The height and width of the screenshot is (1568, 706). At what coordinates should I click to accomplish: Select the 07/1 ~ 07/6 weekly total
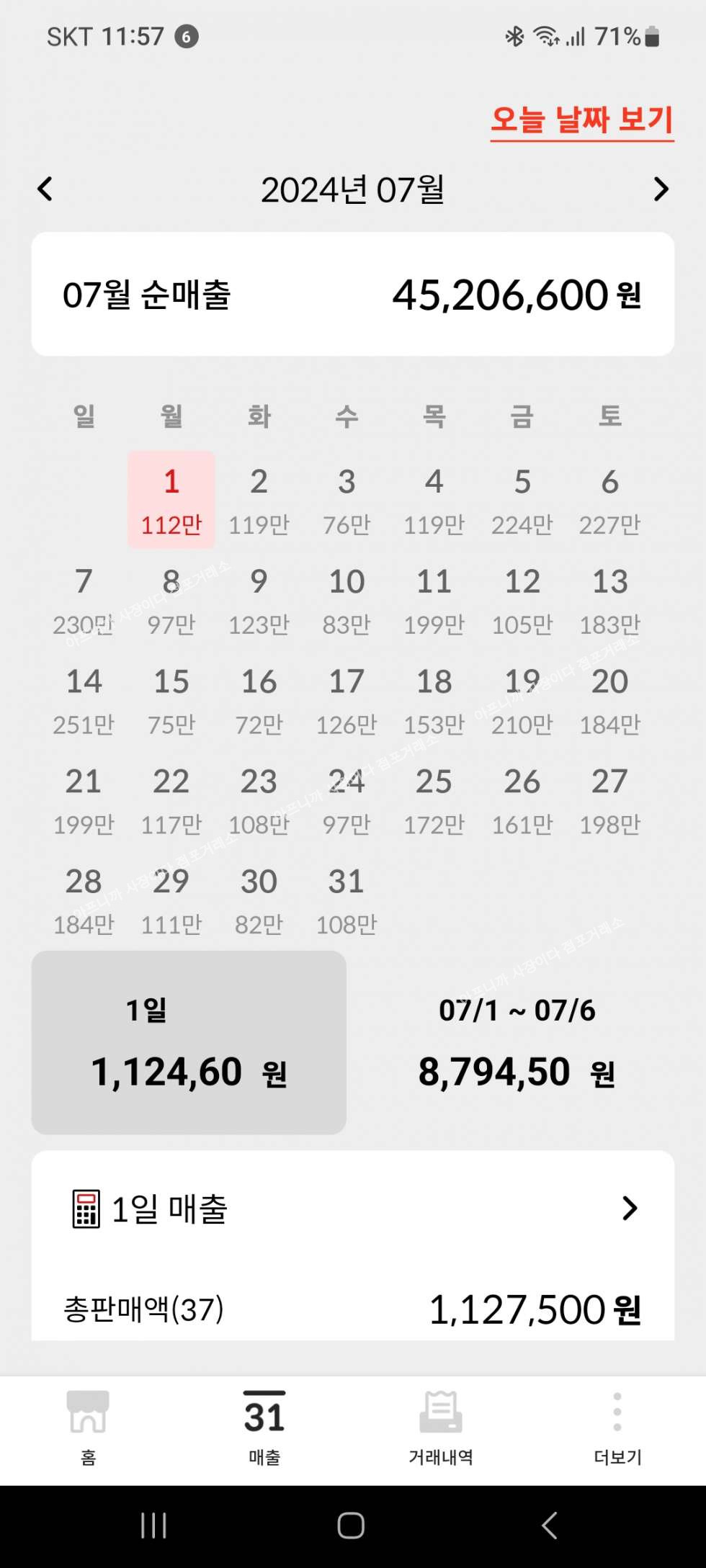point(517,1042)
